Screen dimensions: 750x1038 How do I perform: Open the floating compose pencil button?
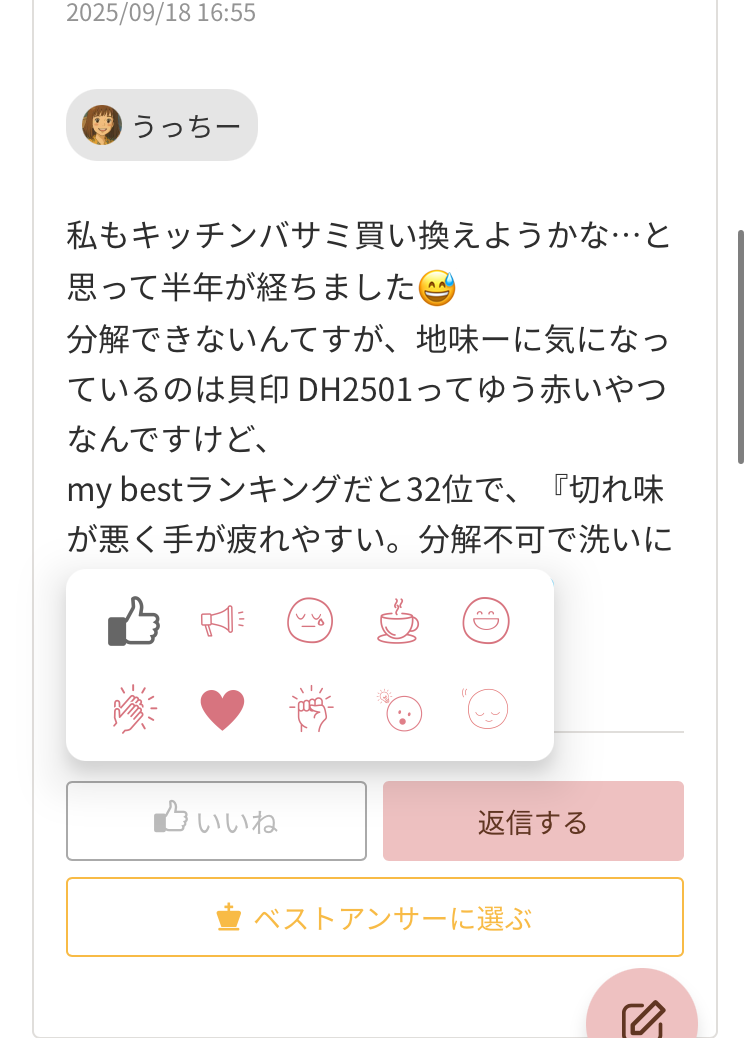[641, 1015]
